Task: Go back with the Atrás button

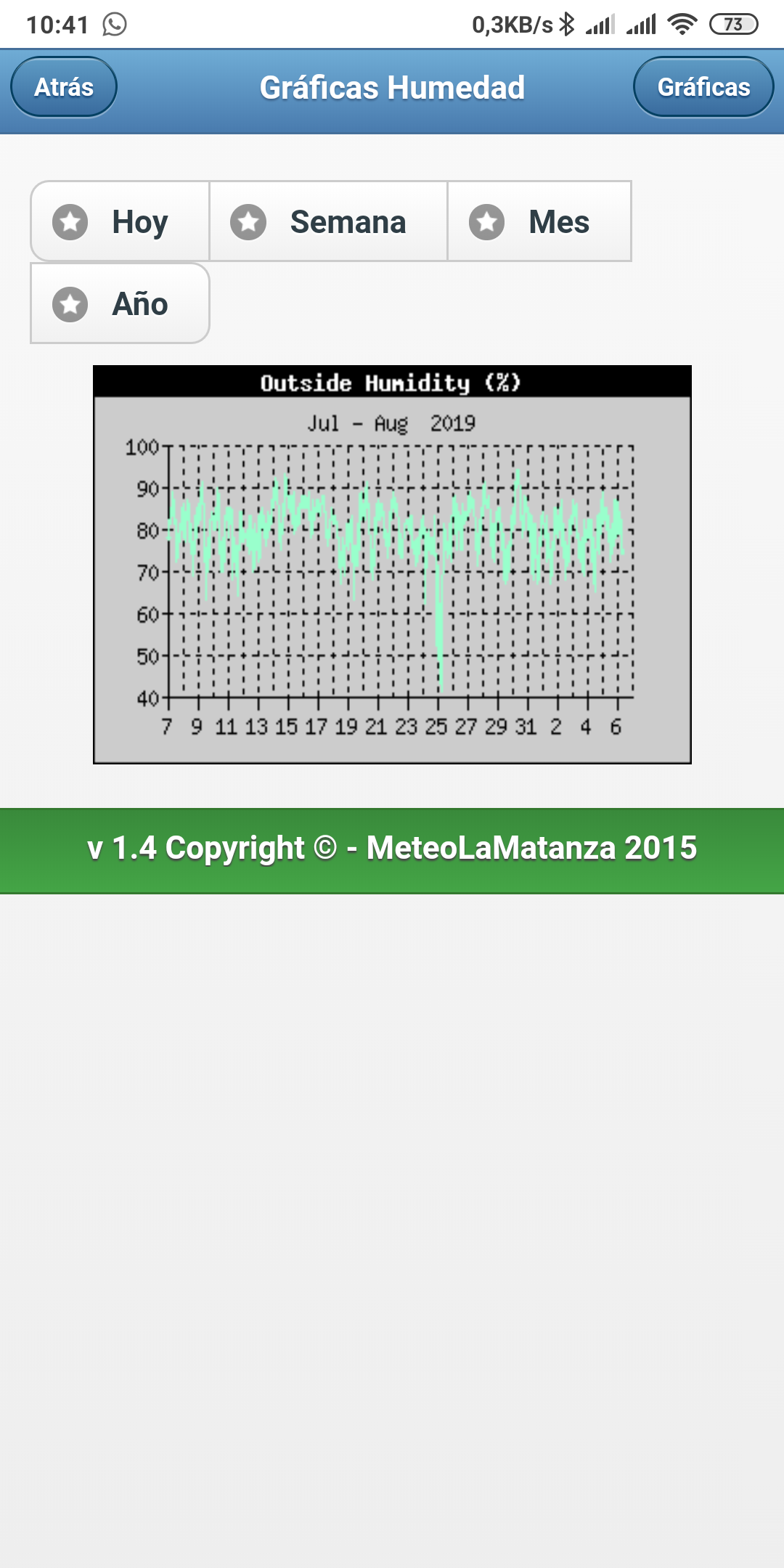Action: pos(64,87)
